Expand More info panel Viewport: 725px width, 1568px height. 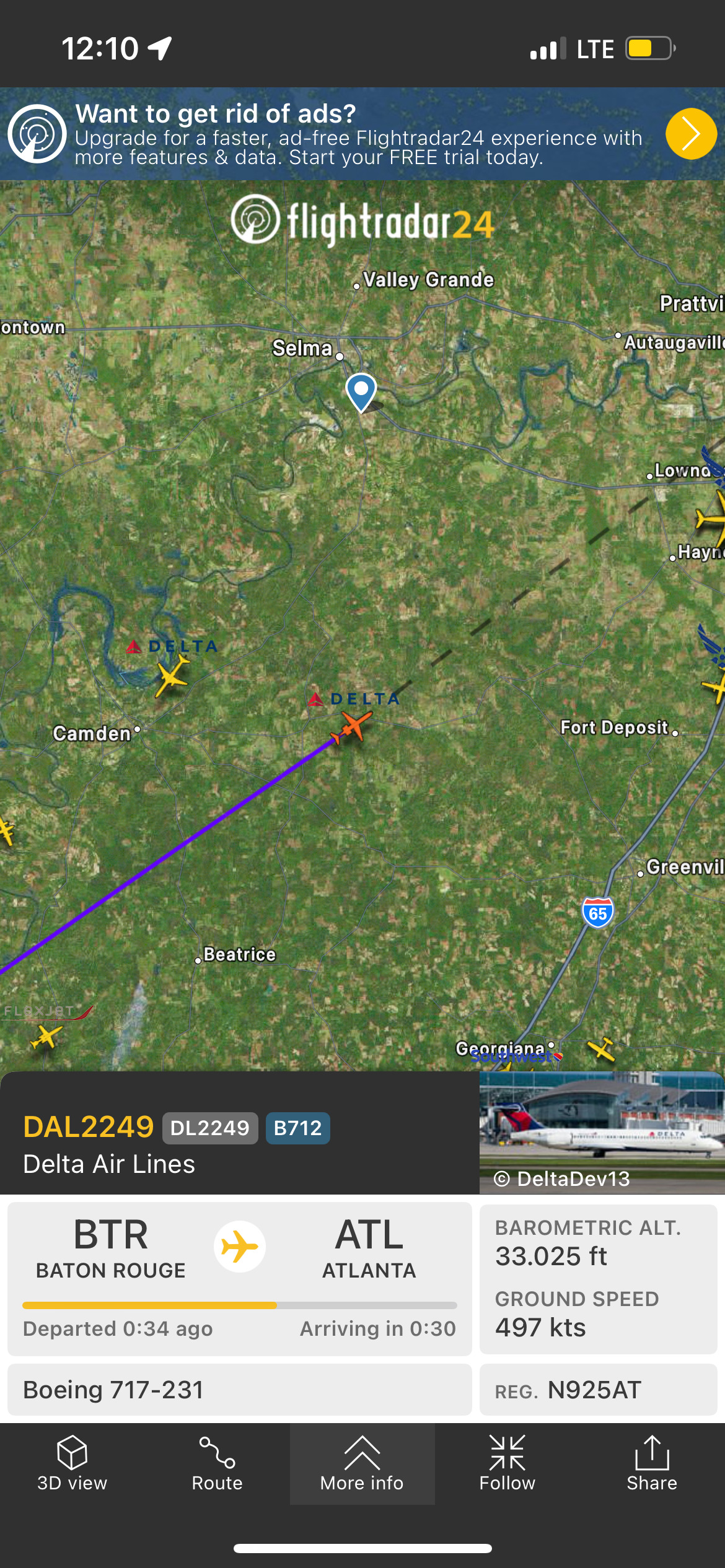click(x=362, y=1463)
